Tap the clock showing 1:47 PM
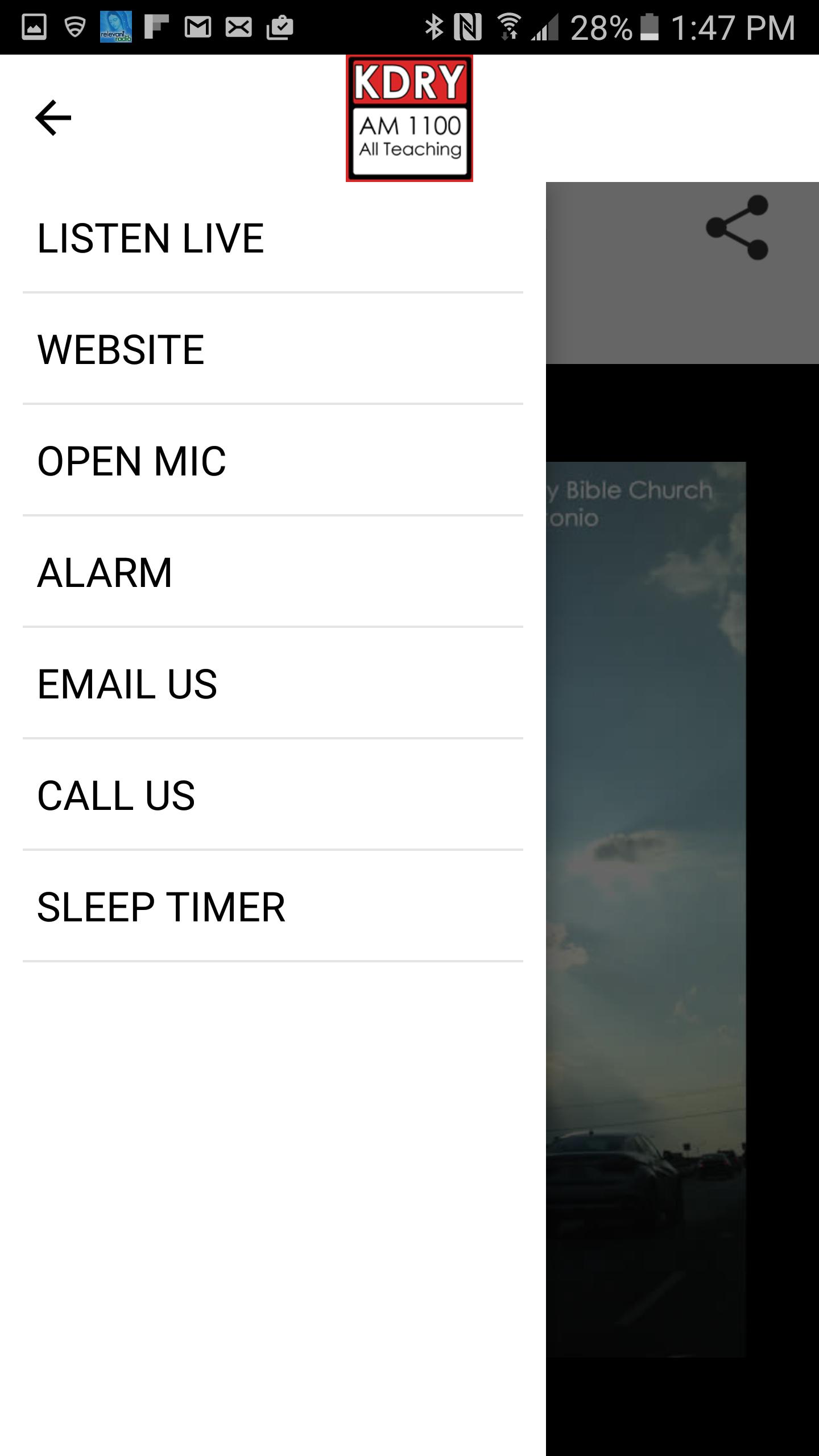The width and height of the screenshot is (819, 1456). [734, 26]
